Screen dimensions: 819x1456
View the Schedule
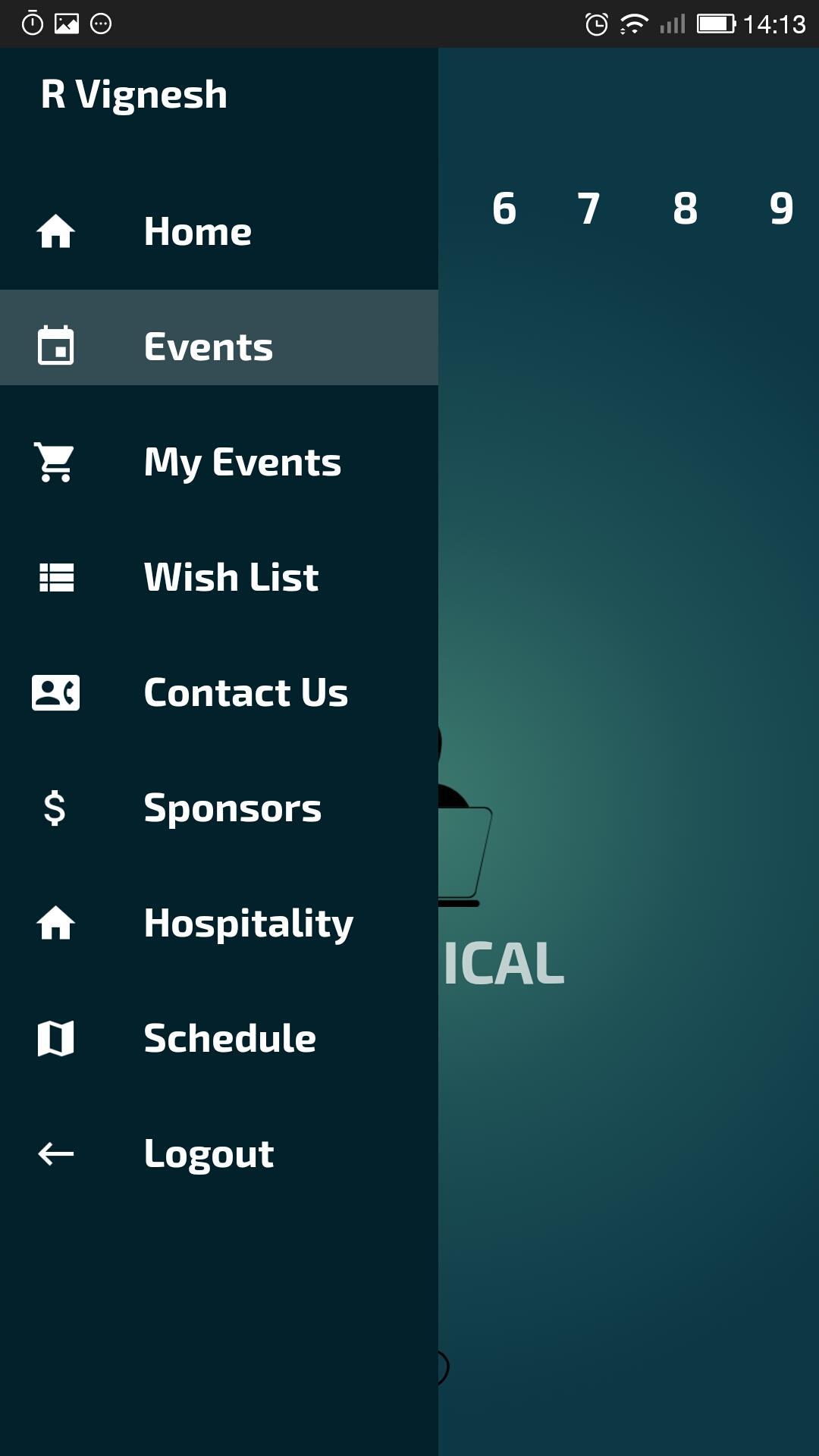click(229, 1038)
